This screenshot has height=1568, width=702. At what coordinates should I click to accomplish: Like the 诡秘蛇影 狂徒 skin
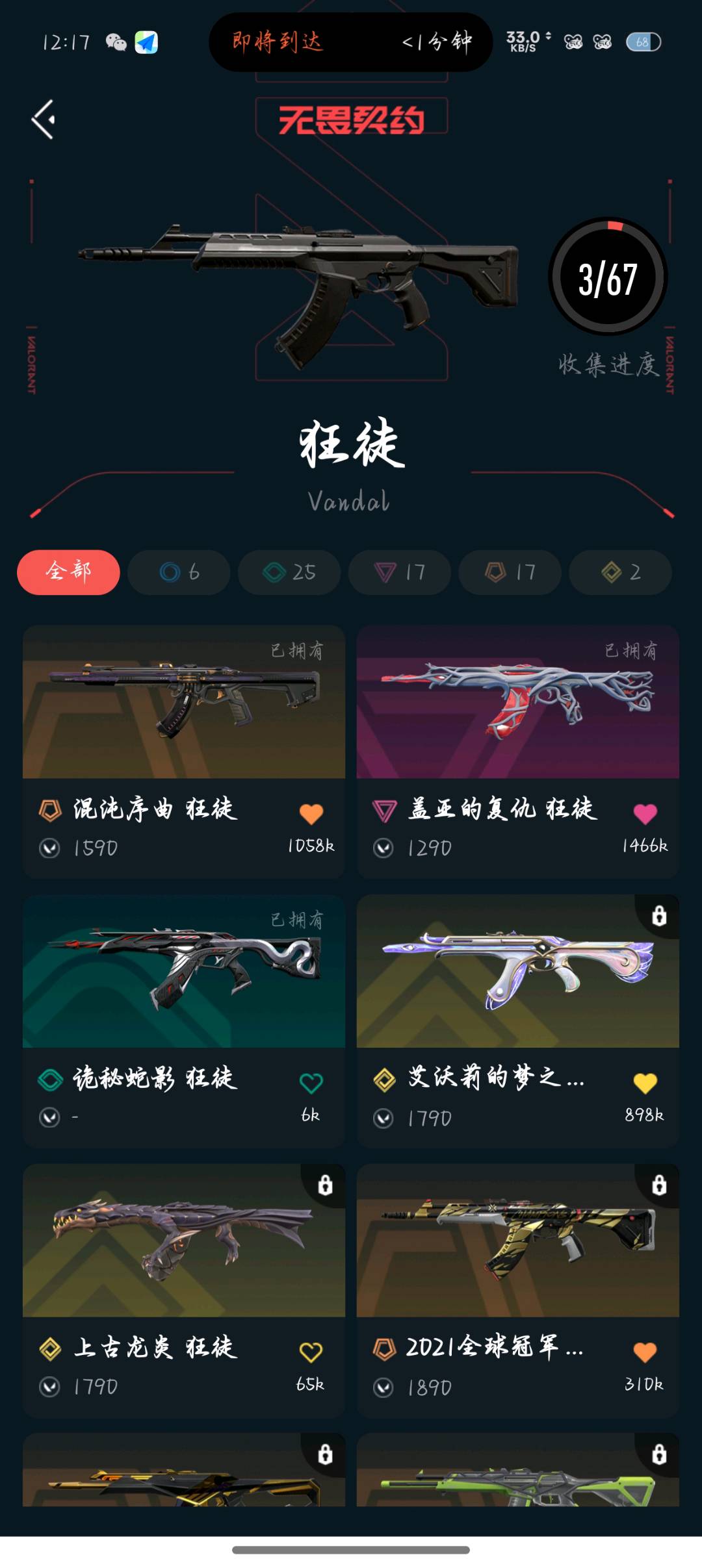pyautogui.click(x=311, y=1083)
